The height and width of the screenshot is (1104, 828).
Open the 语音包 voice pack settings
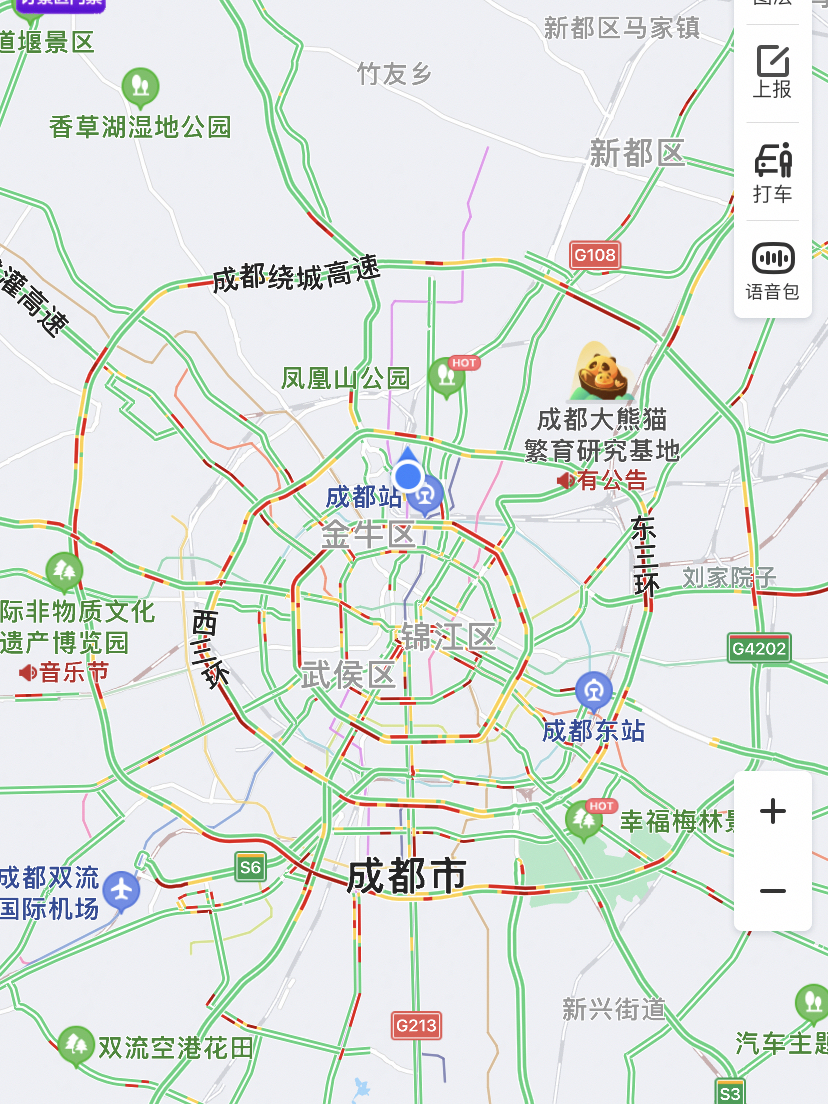pos(772,268)
